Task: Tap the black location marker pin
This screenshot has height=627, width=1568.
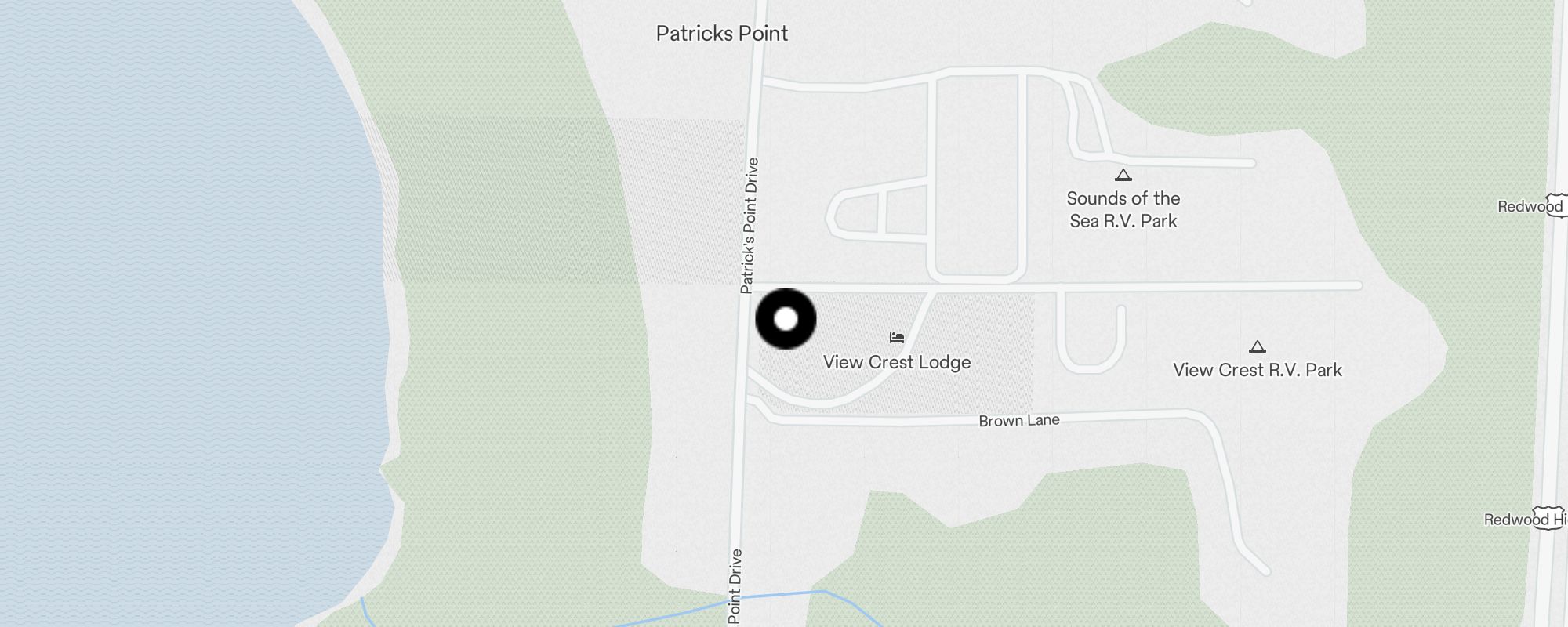Action: (786, 319)
